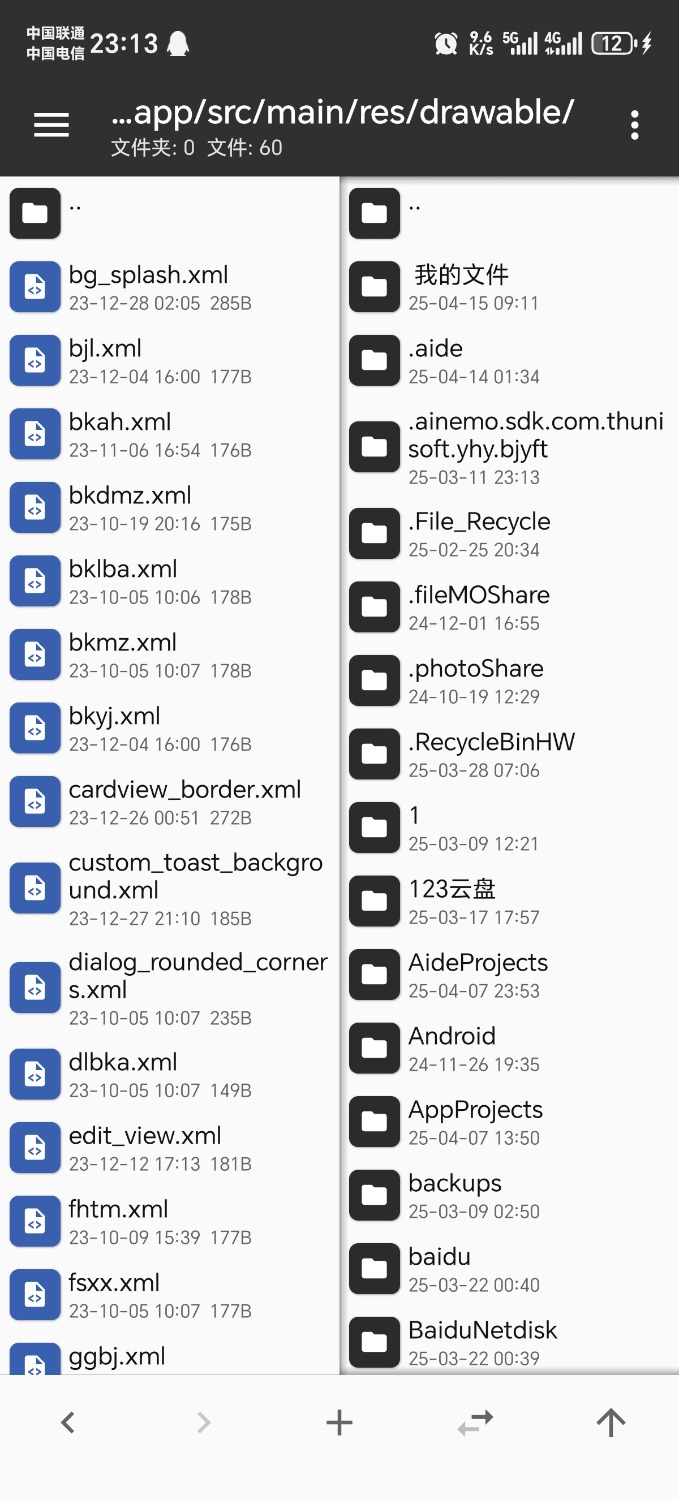Tap the back arrow in bottom toolbar
The image size is (679, 1500).
click(68, 1422)
